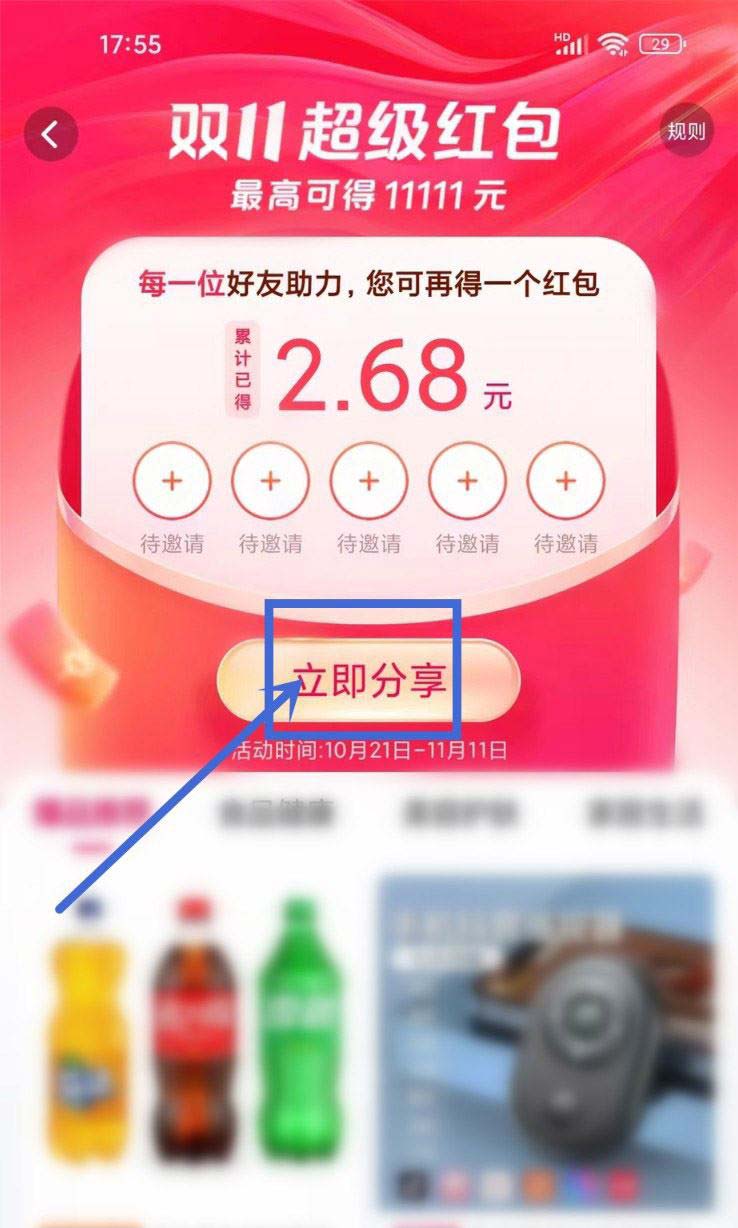
Task: Go back using the top-left arrow
Action: point(51,134)
